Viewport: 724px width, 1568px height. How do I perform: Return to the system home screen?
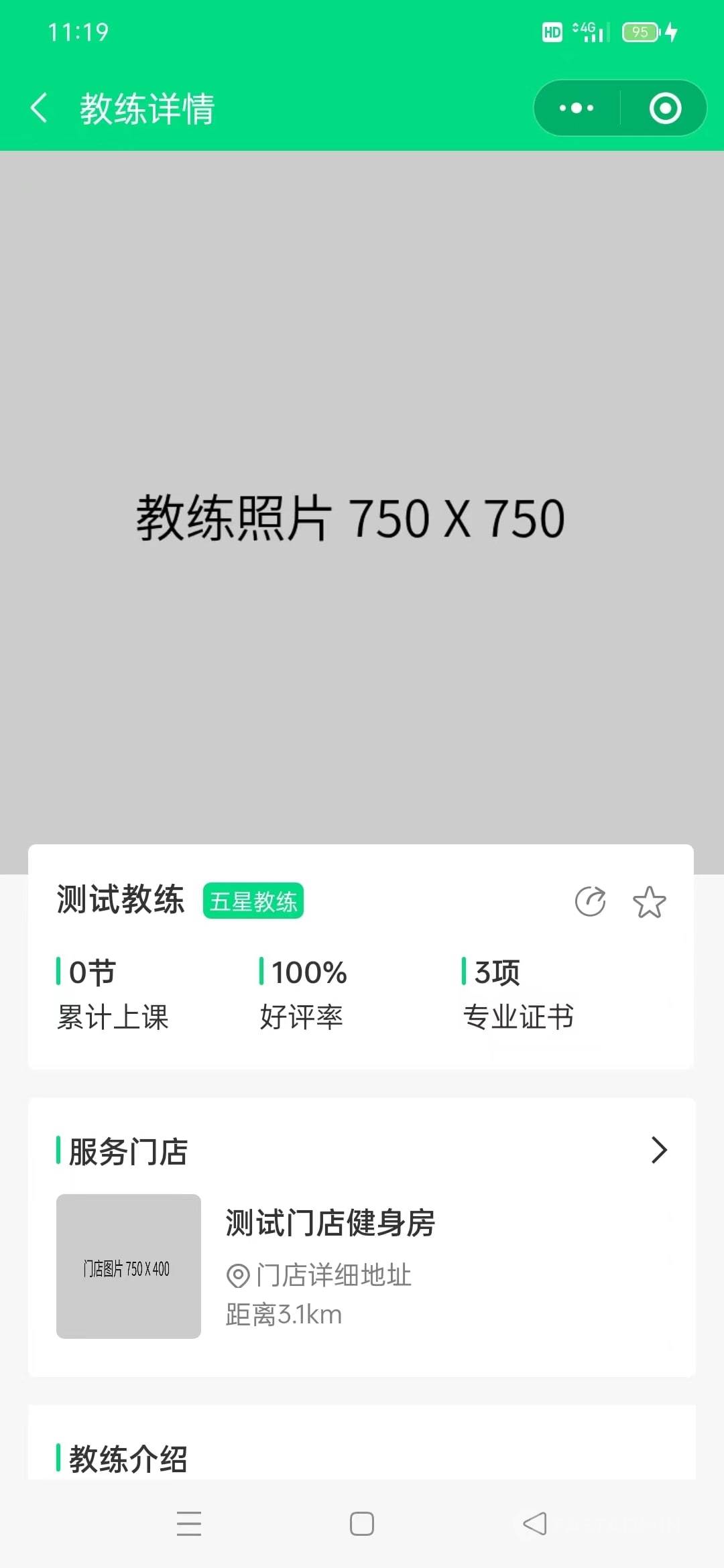tap(362, 1524)
